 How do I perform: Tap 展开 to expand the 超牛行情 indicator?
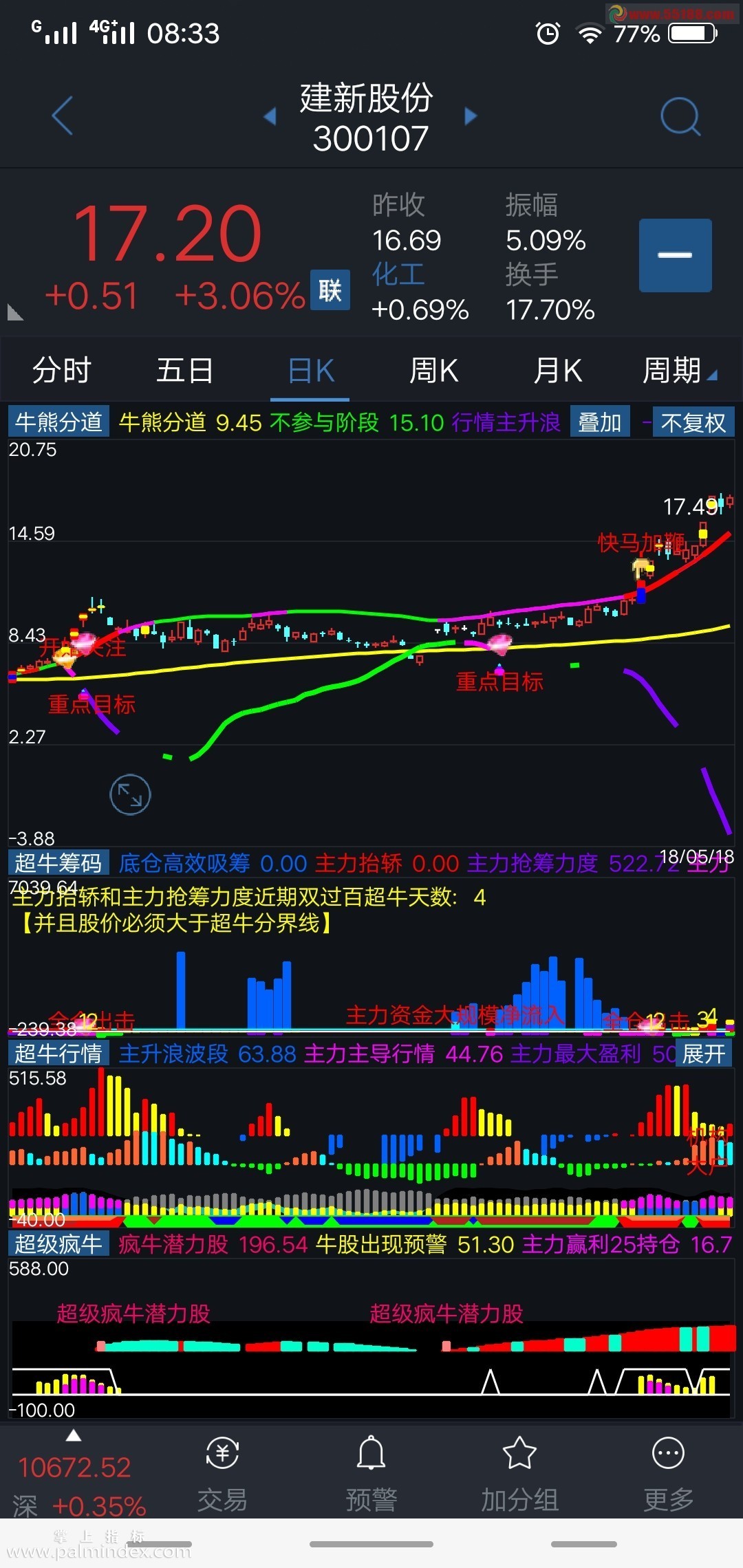704,1053
